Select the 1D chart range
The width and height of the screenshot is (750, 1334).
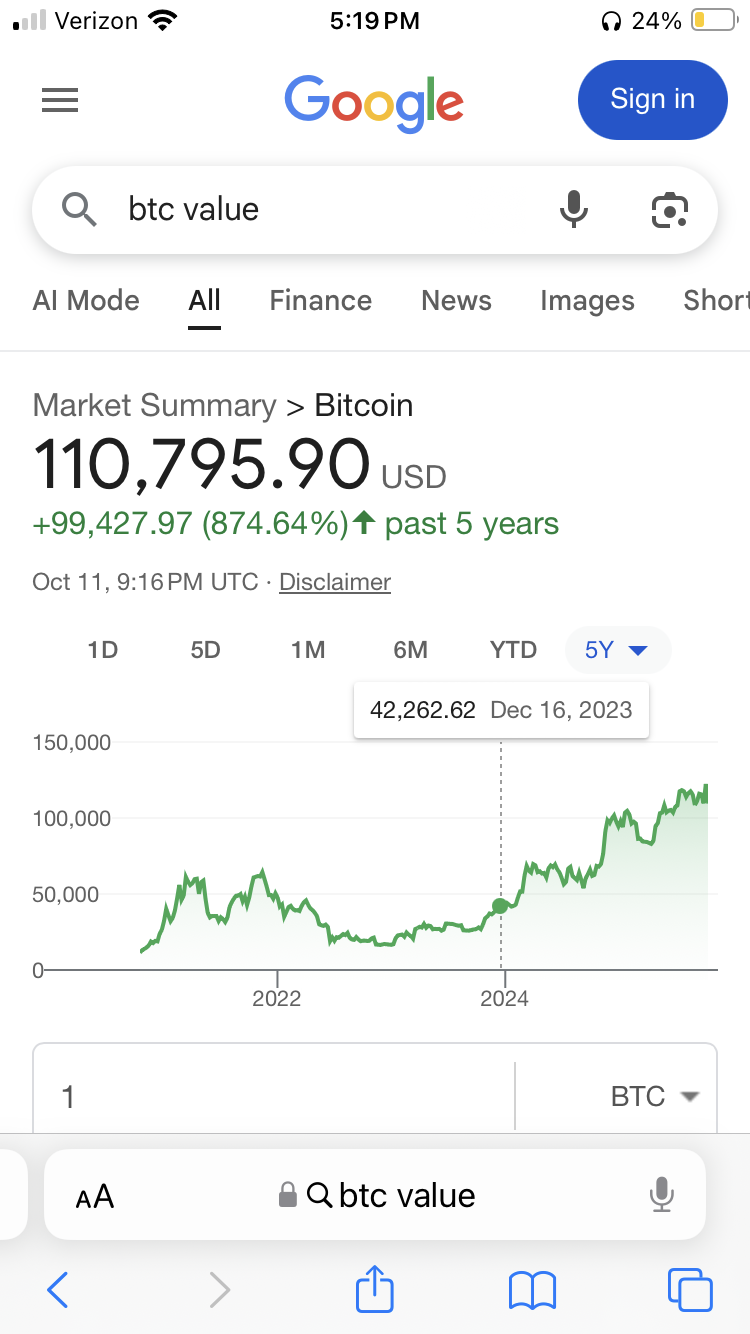[103, 650]
